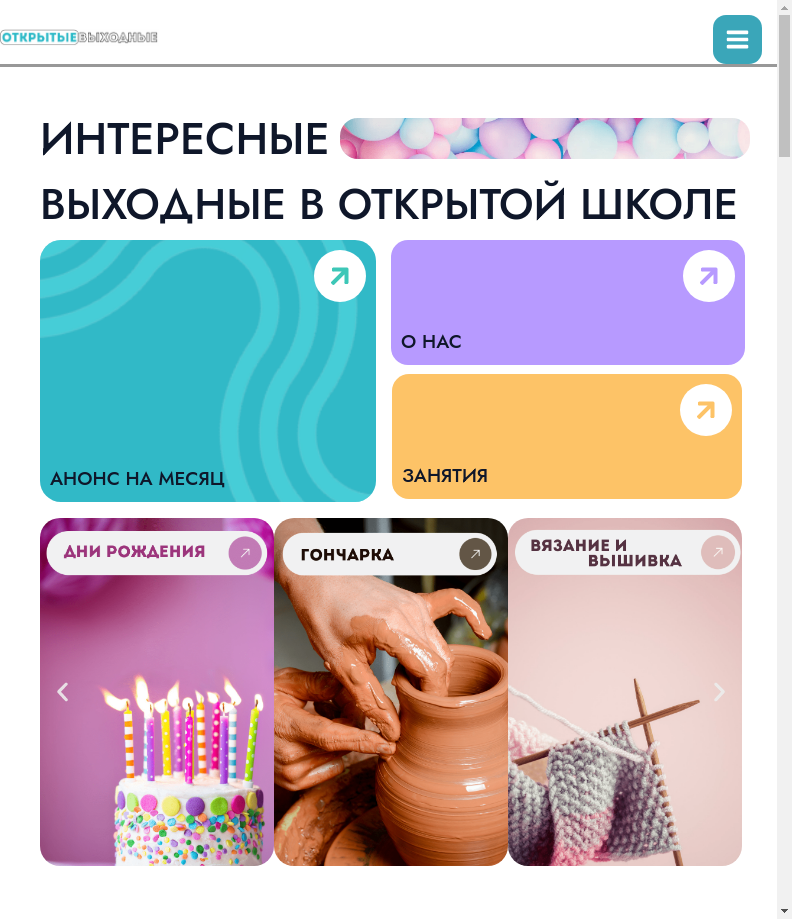Open the Занятия card

pyautogui.click(x=567, y=436)
